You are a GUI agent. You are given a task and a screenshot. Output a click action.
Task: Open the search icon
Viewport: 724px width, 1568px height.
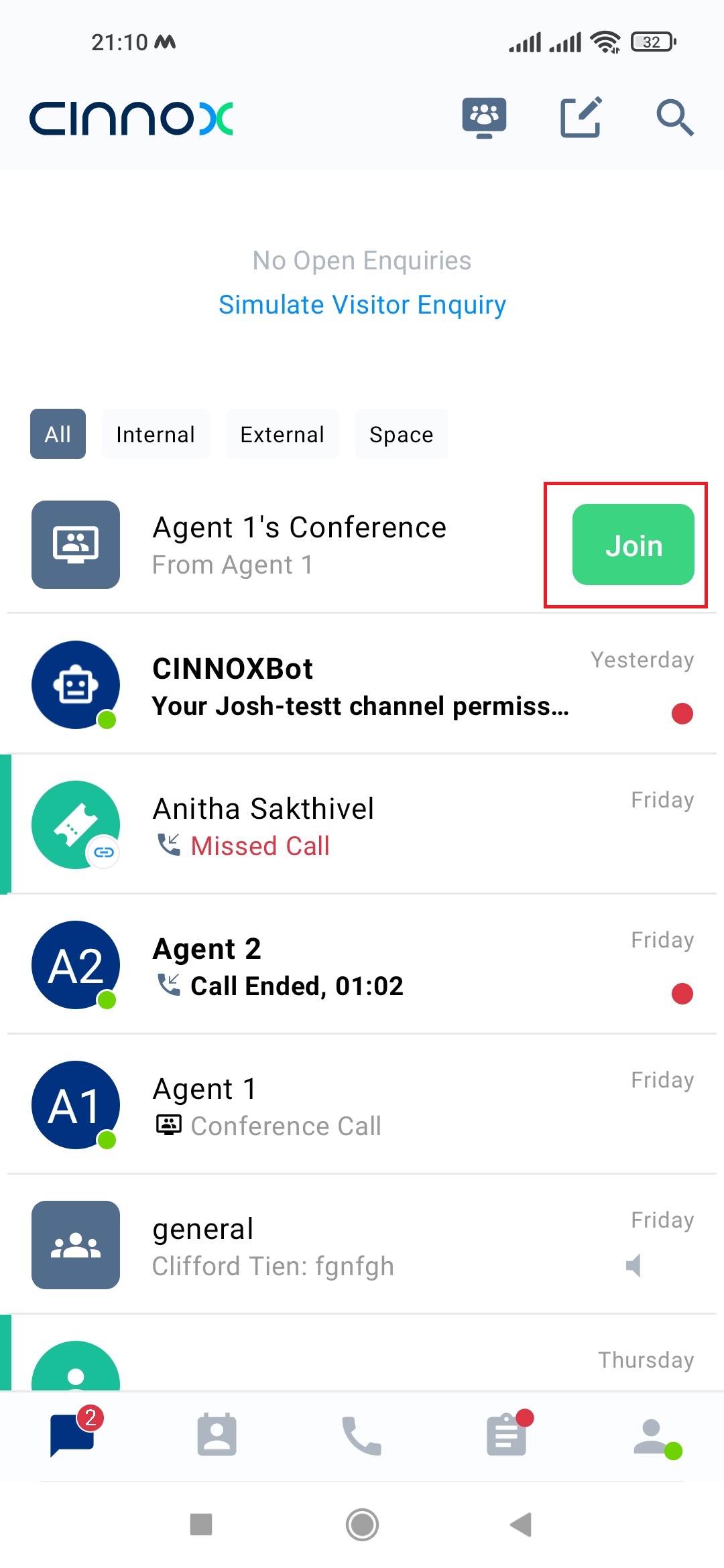point(674,118)
